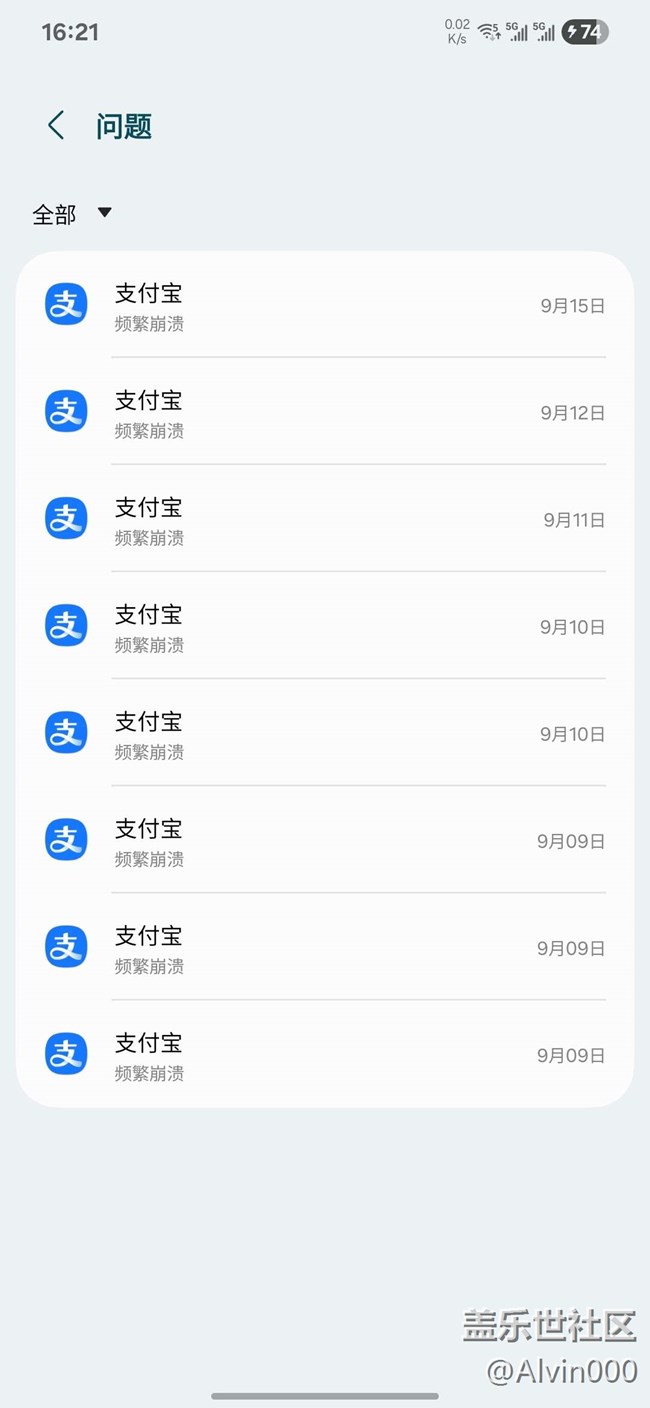View the 支付宝 issue from 9月12日
This screenshot has width=650, height=1408.
[x=325, y=412]
